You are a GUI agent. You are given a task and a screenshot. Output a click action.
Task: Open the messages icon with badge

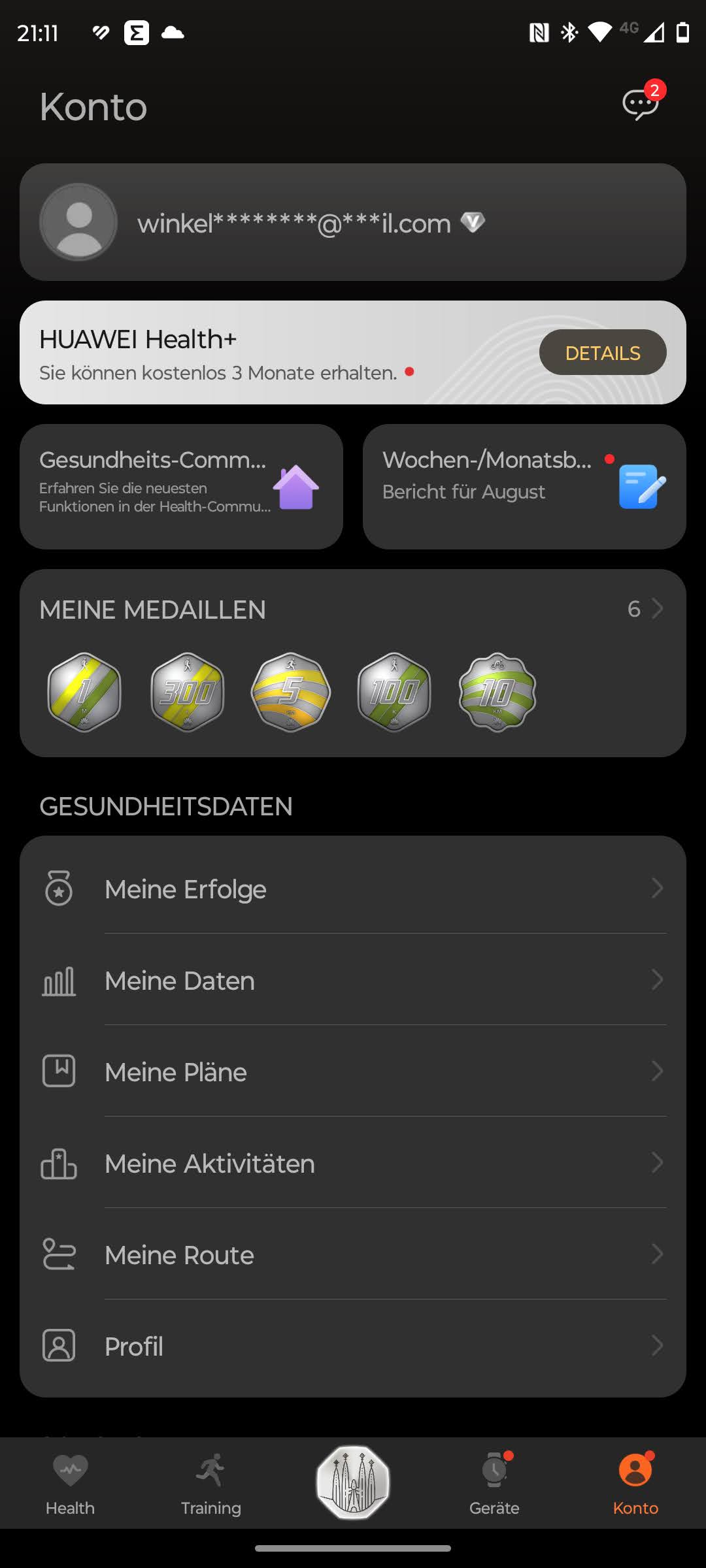point(640,105)
